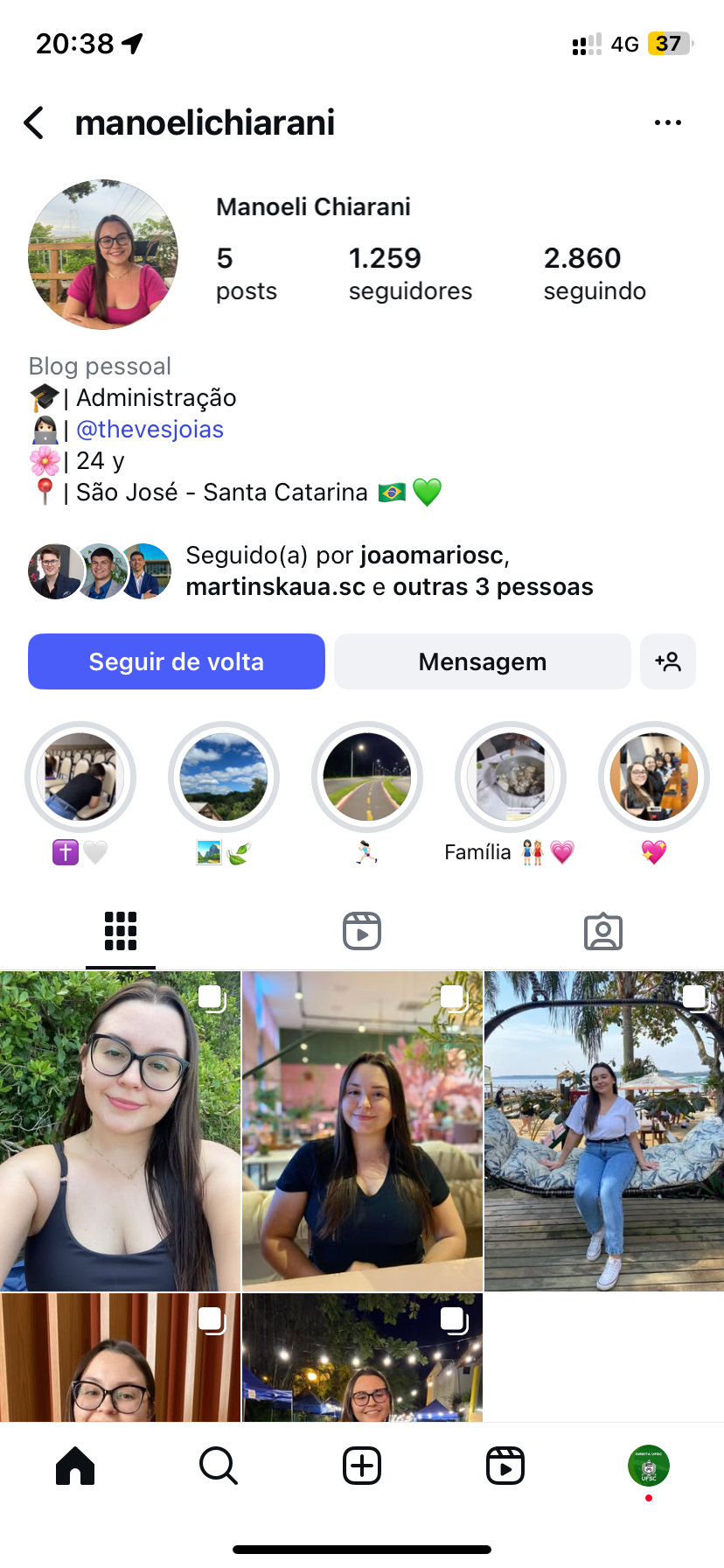724x1568 pixels.
Task: Open the search and explore tab
Action: tap(218, 1466)
